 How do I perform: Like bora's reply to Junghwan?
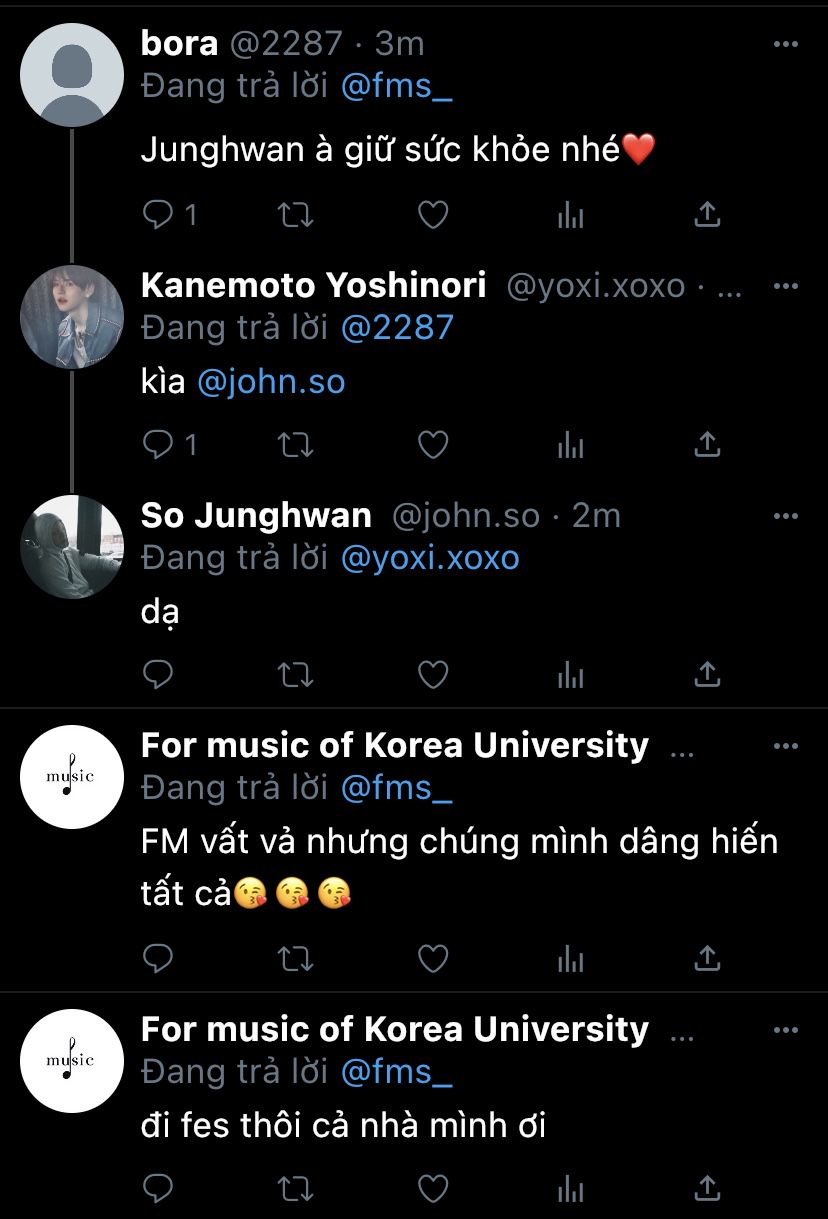(x=432, y=215)
